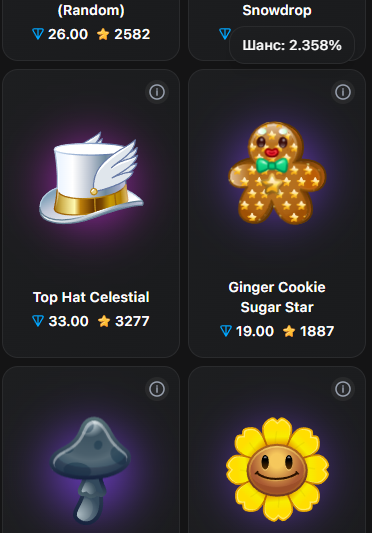Select the dark mushroom gift card

click(91, 450)
